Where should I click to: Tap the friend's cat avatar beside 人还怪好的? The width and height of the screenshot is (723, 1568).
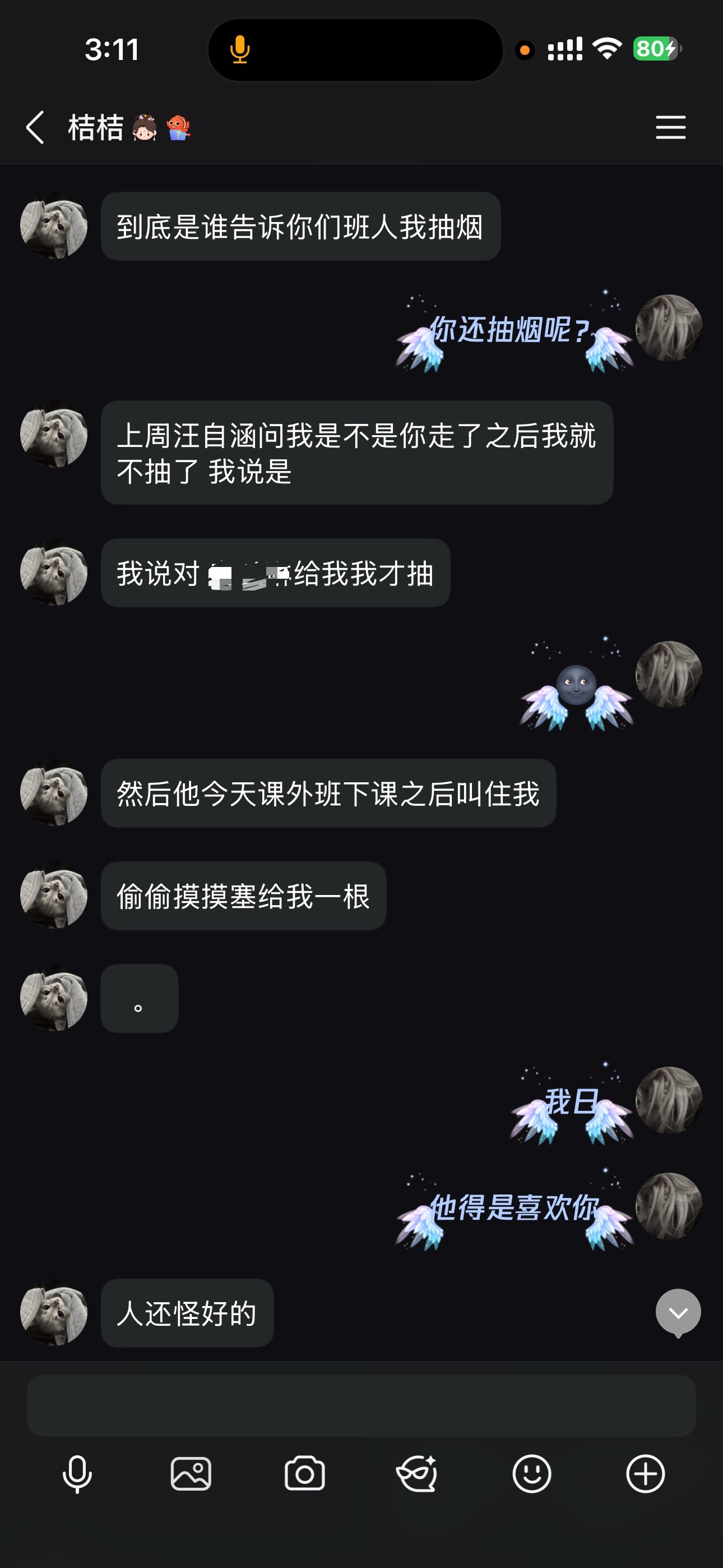click(54, 1315)
